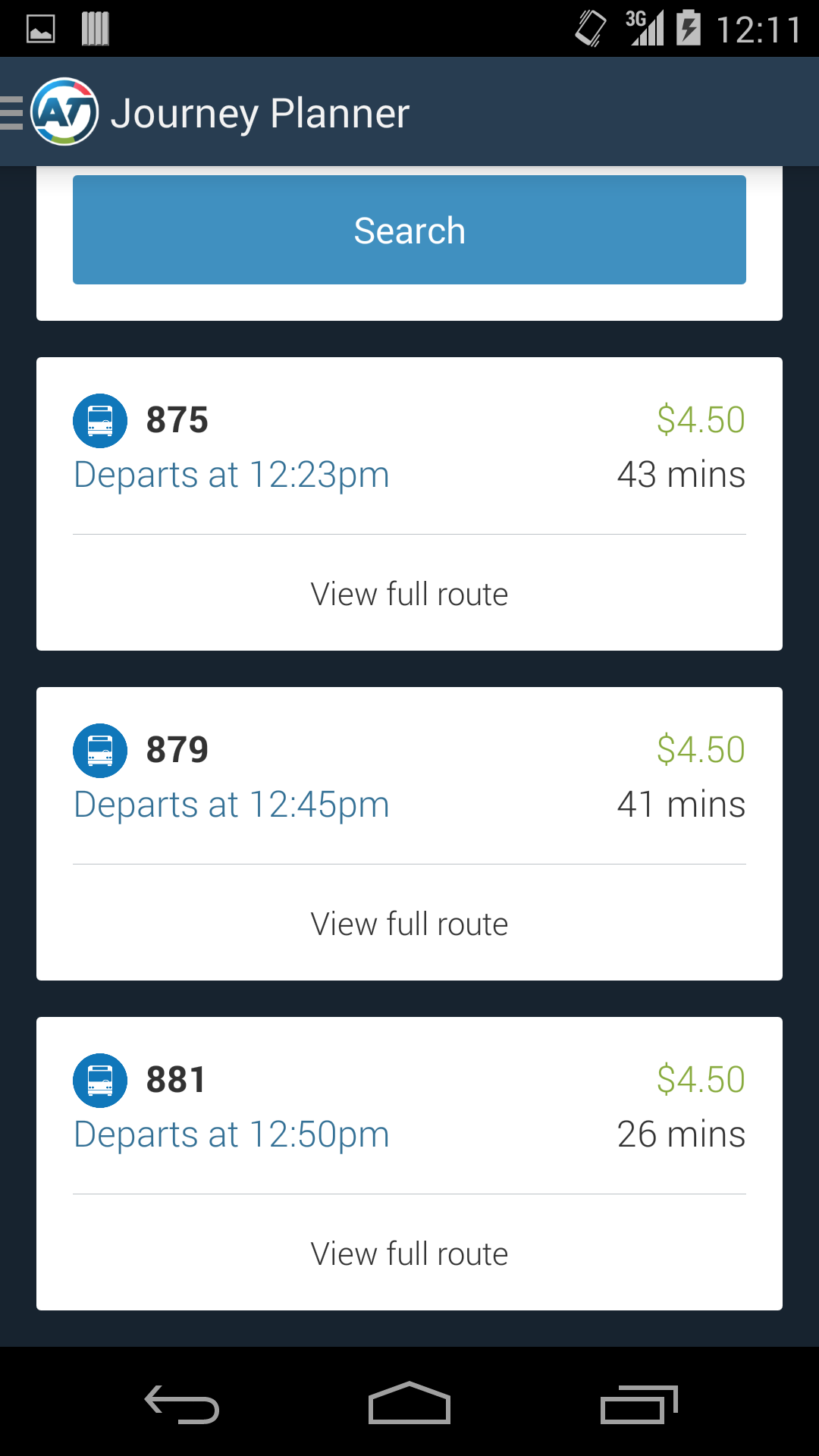View full route for bus 881
This screenshot has height=1456, width=819.
tap(409, 1254)
